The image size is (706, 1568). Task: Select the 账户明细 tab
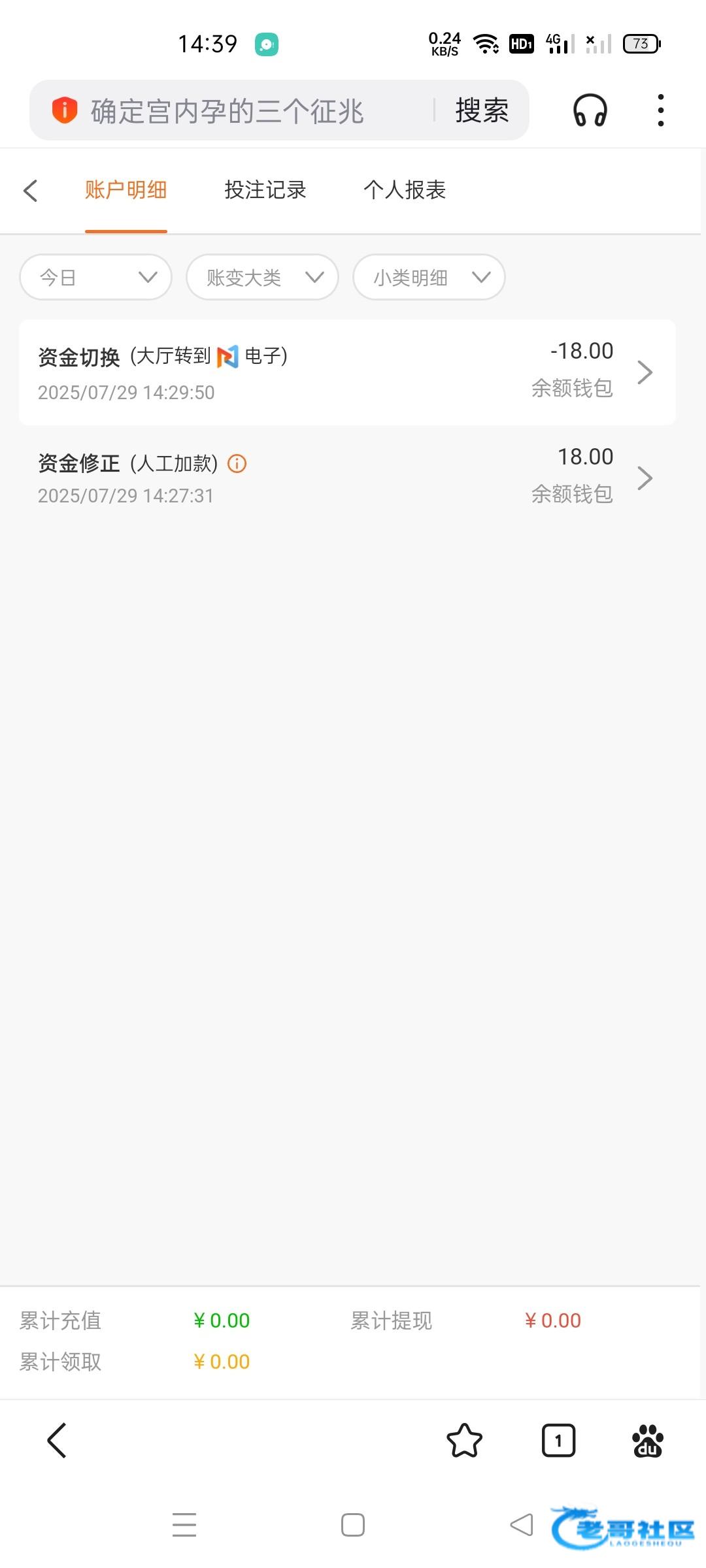coord(126,190)
